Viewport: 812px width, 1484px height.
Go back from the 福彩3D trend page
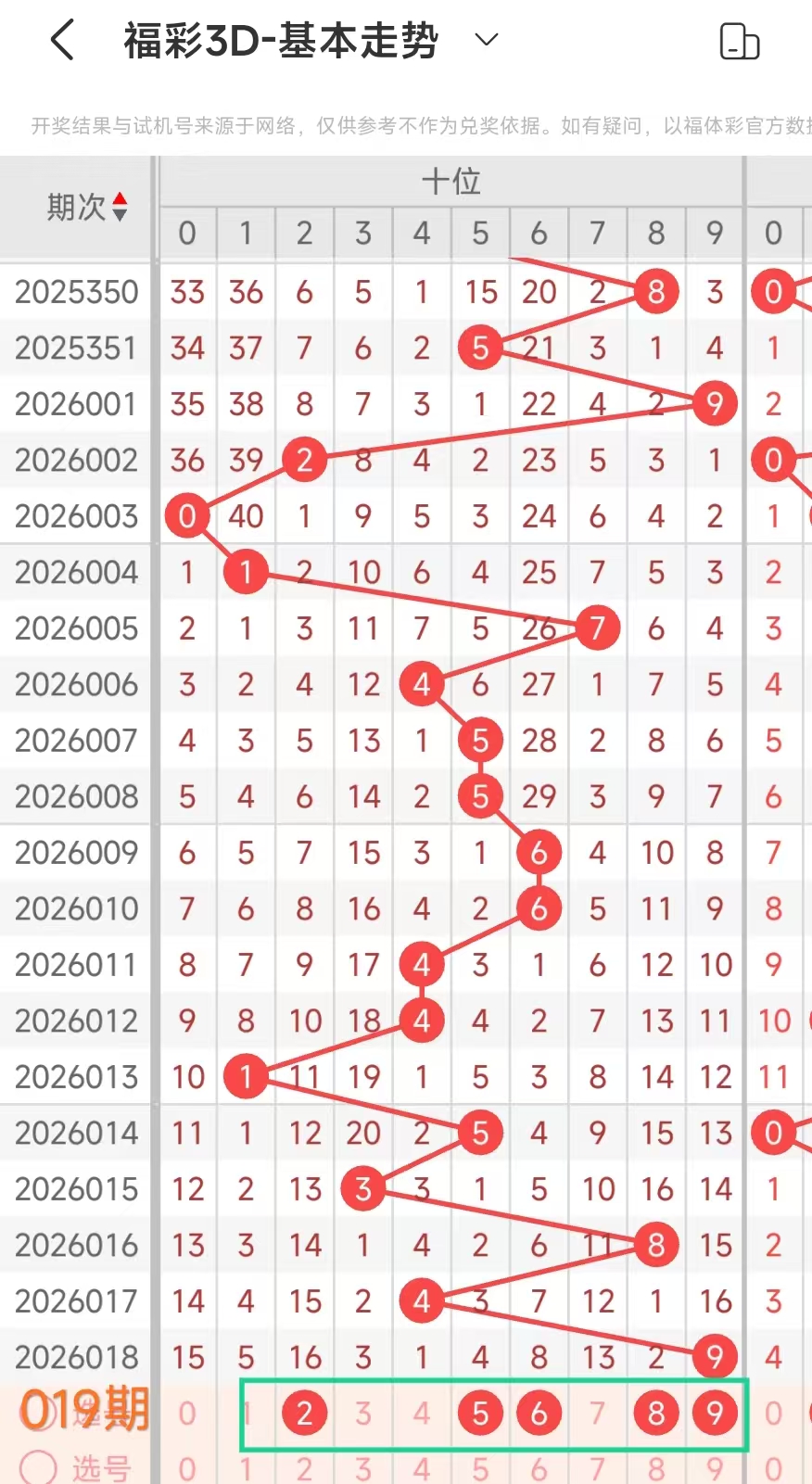click(x=62, y=42)
